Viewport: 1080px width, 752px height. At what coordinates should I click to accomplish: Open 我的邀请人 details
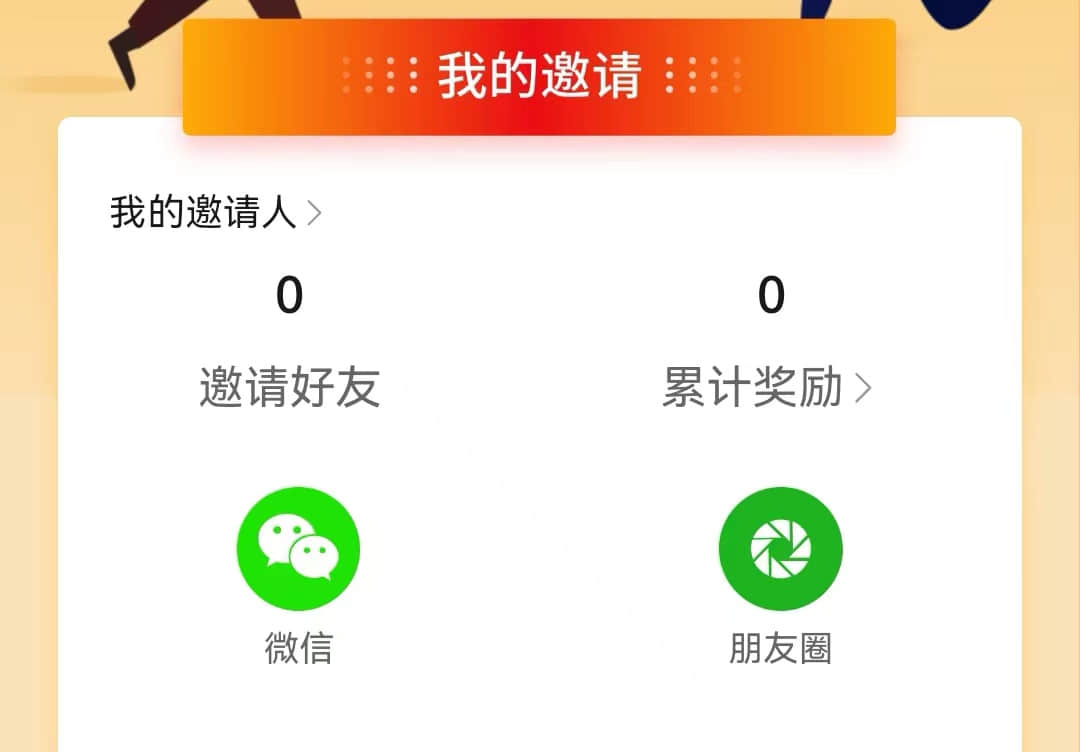coord(215,213)
